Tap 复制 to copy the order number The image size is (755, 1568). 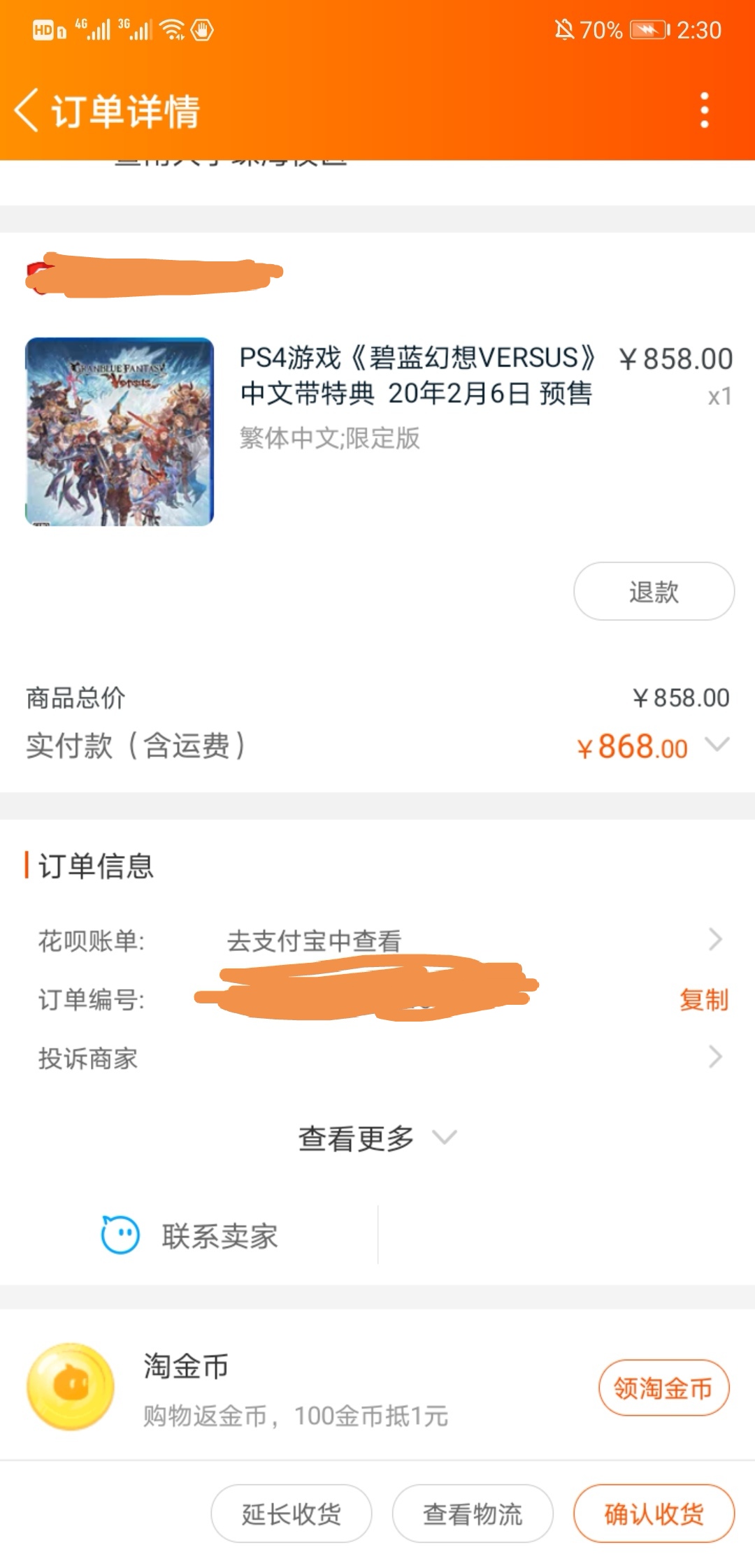702,1001
